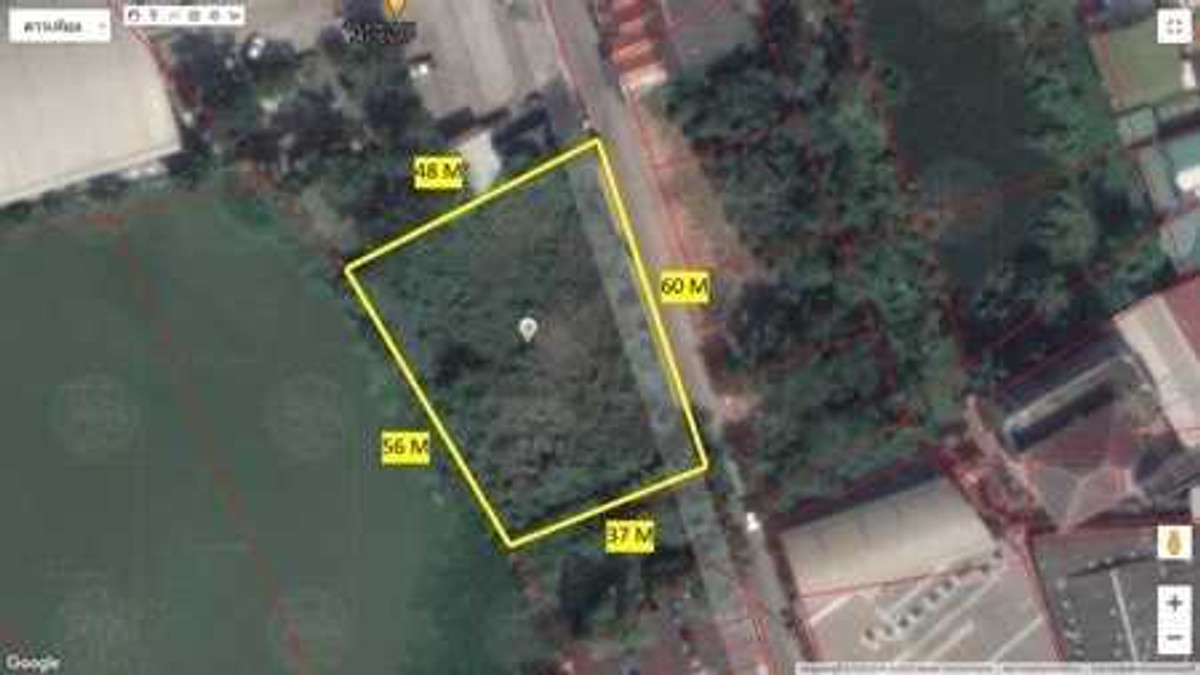Toggle fullscreen map view
The height and width of the screenshot is (675, 1200).
[x=1174, y=26]
